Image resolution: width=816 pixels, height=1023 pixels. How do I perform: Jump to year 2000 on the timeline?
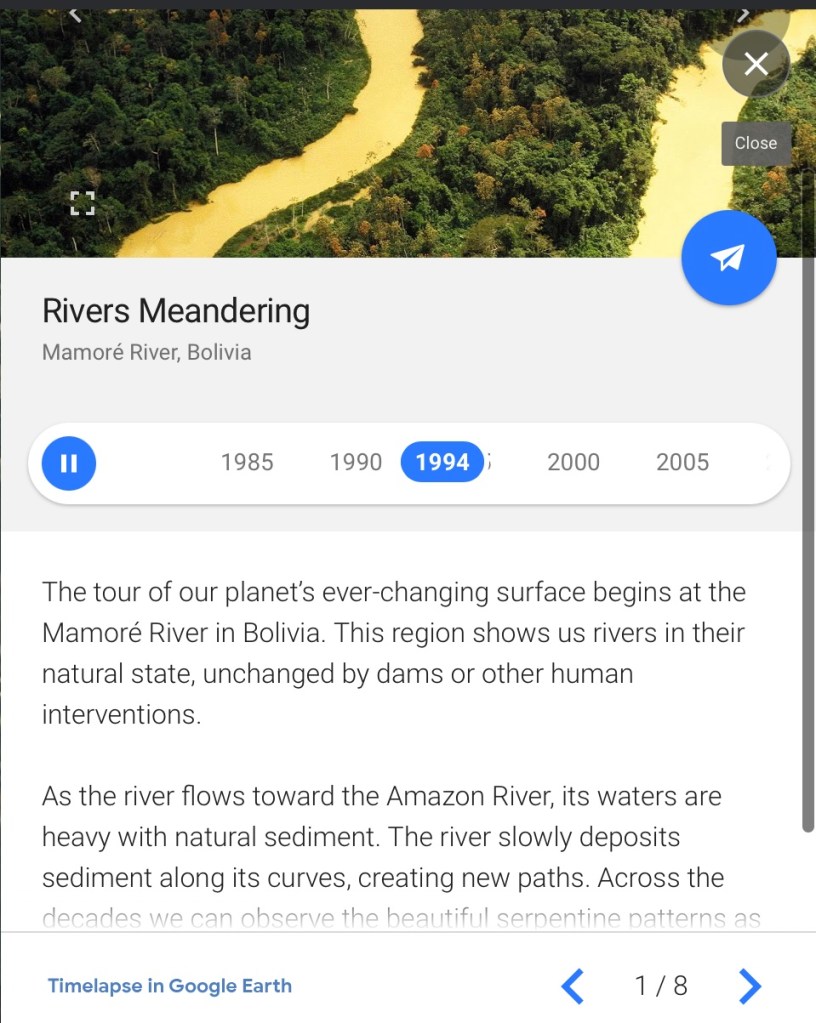573,462
